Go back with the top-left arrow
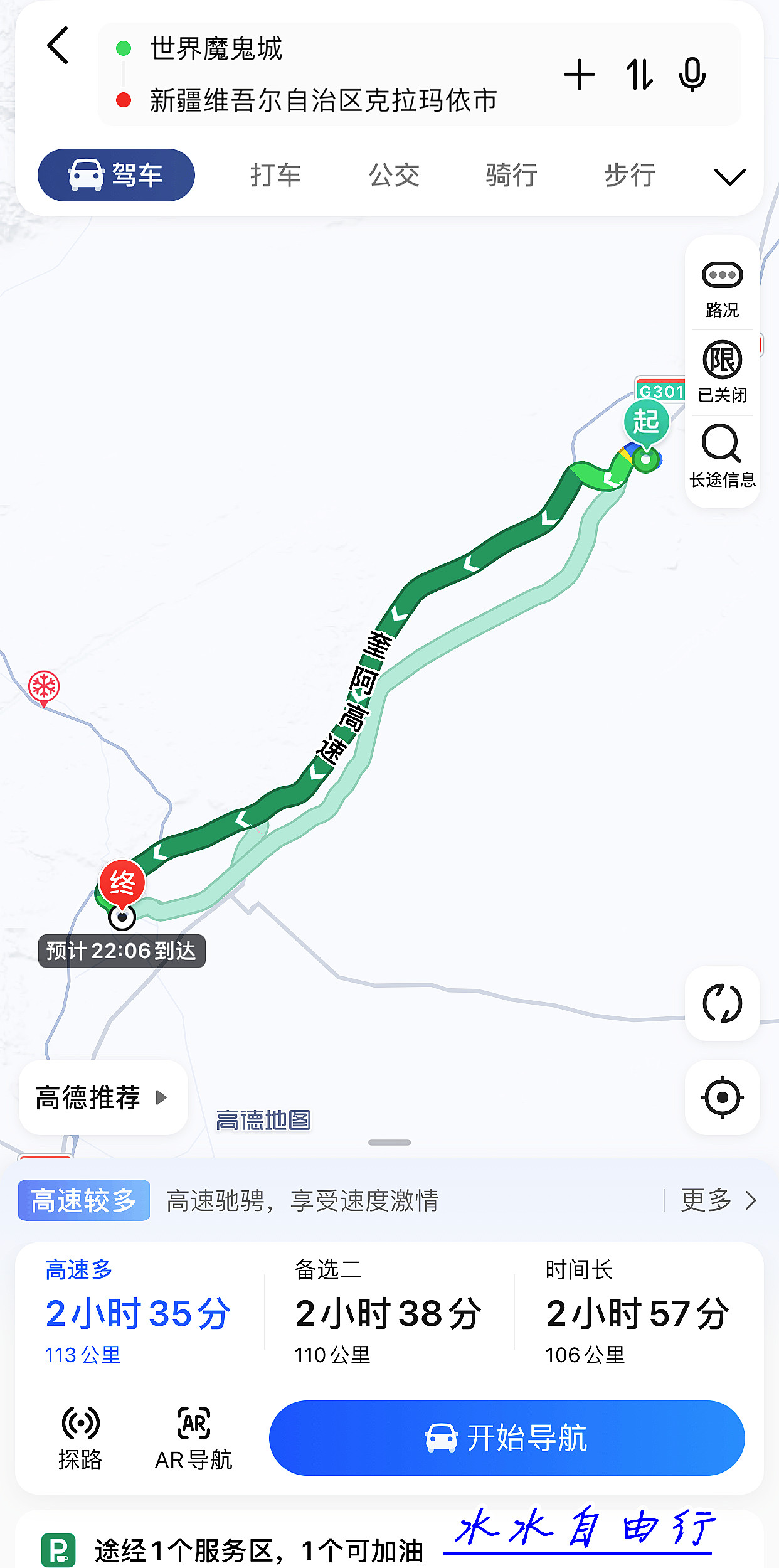Viewport: 779px width, 1568px height. coord(58,46)
